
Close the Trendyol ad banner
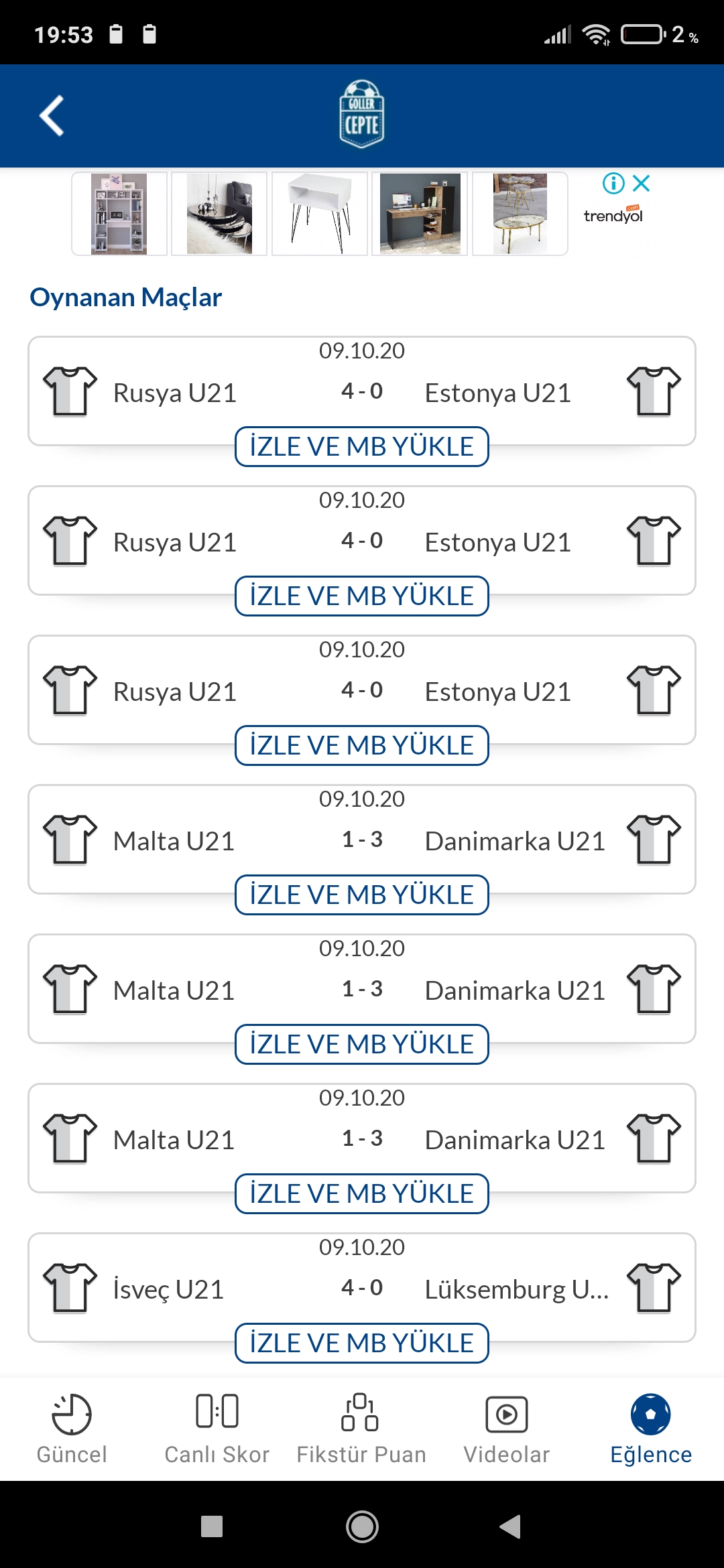642,183
